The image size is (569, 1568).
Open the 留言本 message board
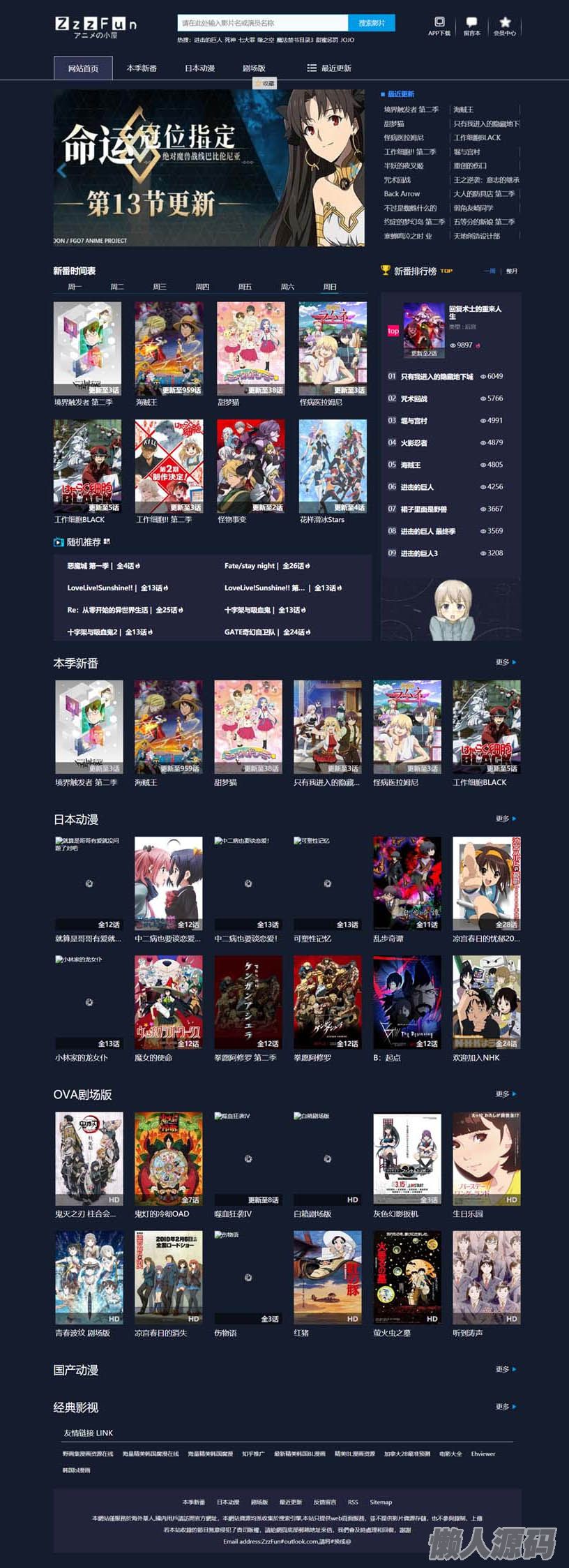point(472,27)
